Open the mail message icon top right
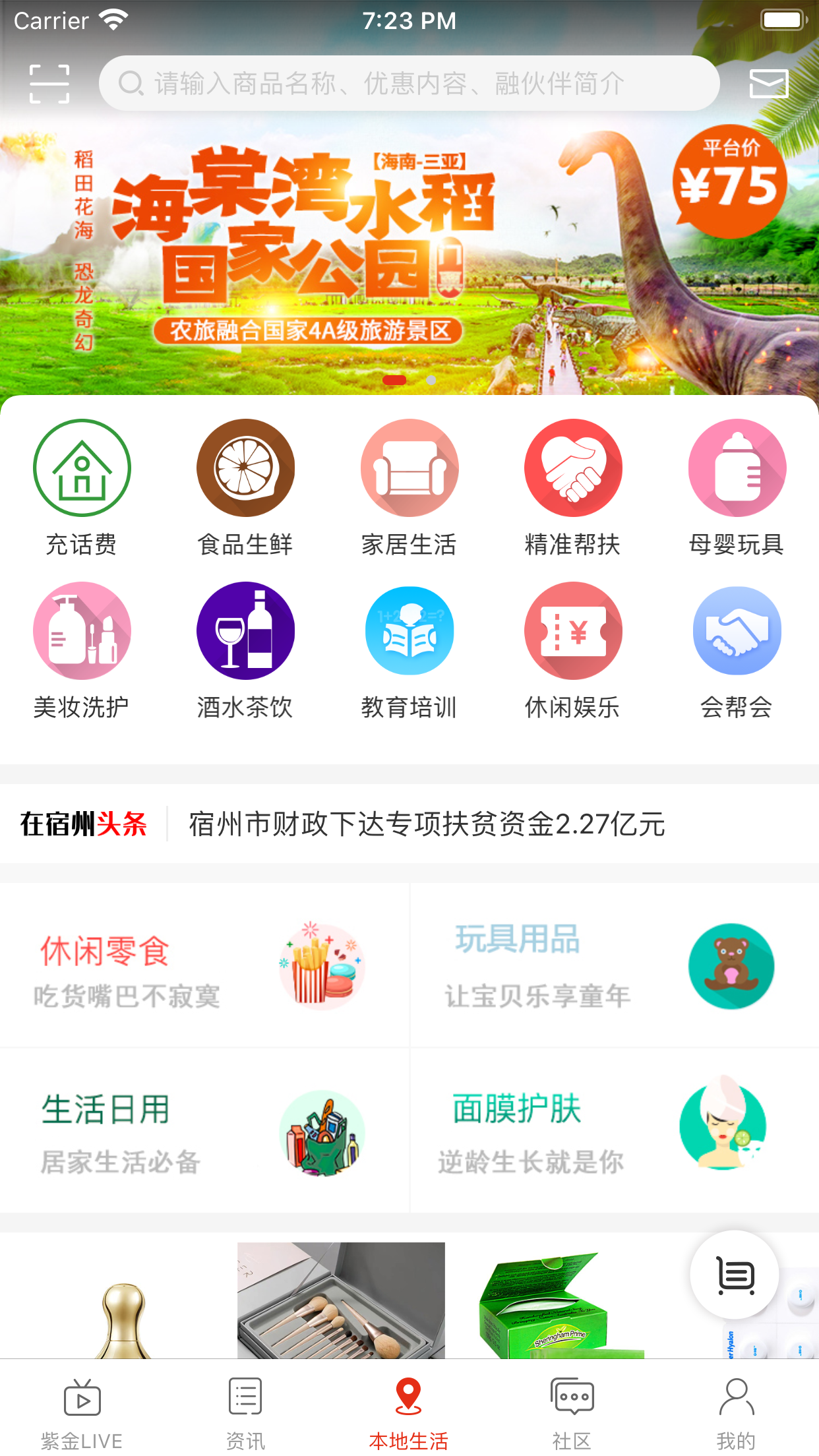Screen dimensions: 819x1456 tap(770, 82)
